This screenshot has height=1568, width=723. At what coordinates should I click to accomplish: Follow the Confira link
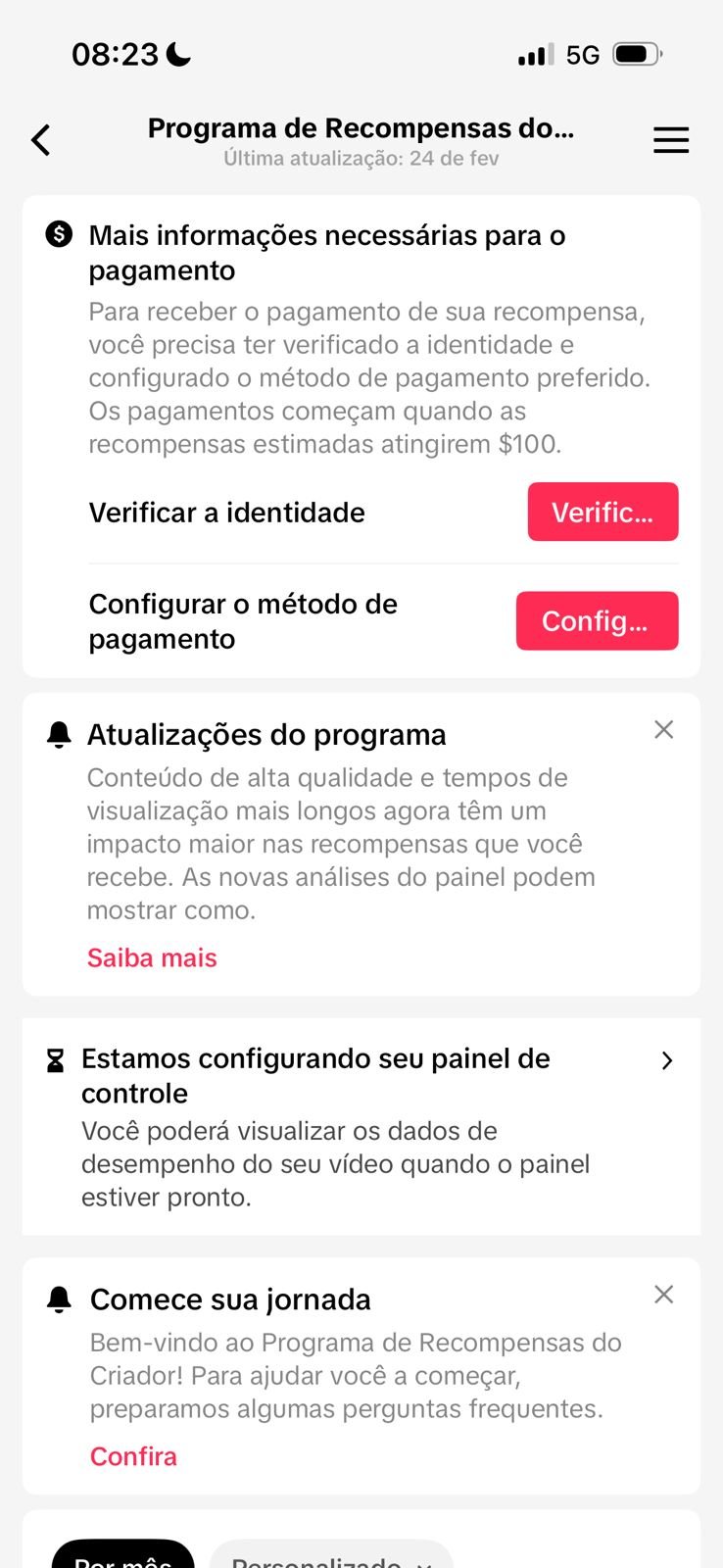coord(133,1456)
